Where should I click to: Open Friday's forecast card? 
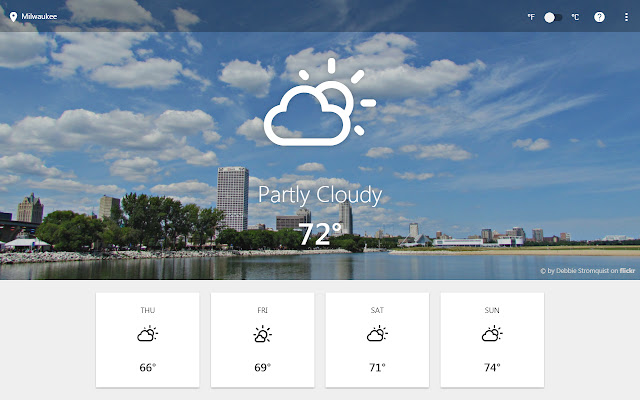pyautogui.click(x=262, y=339)
